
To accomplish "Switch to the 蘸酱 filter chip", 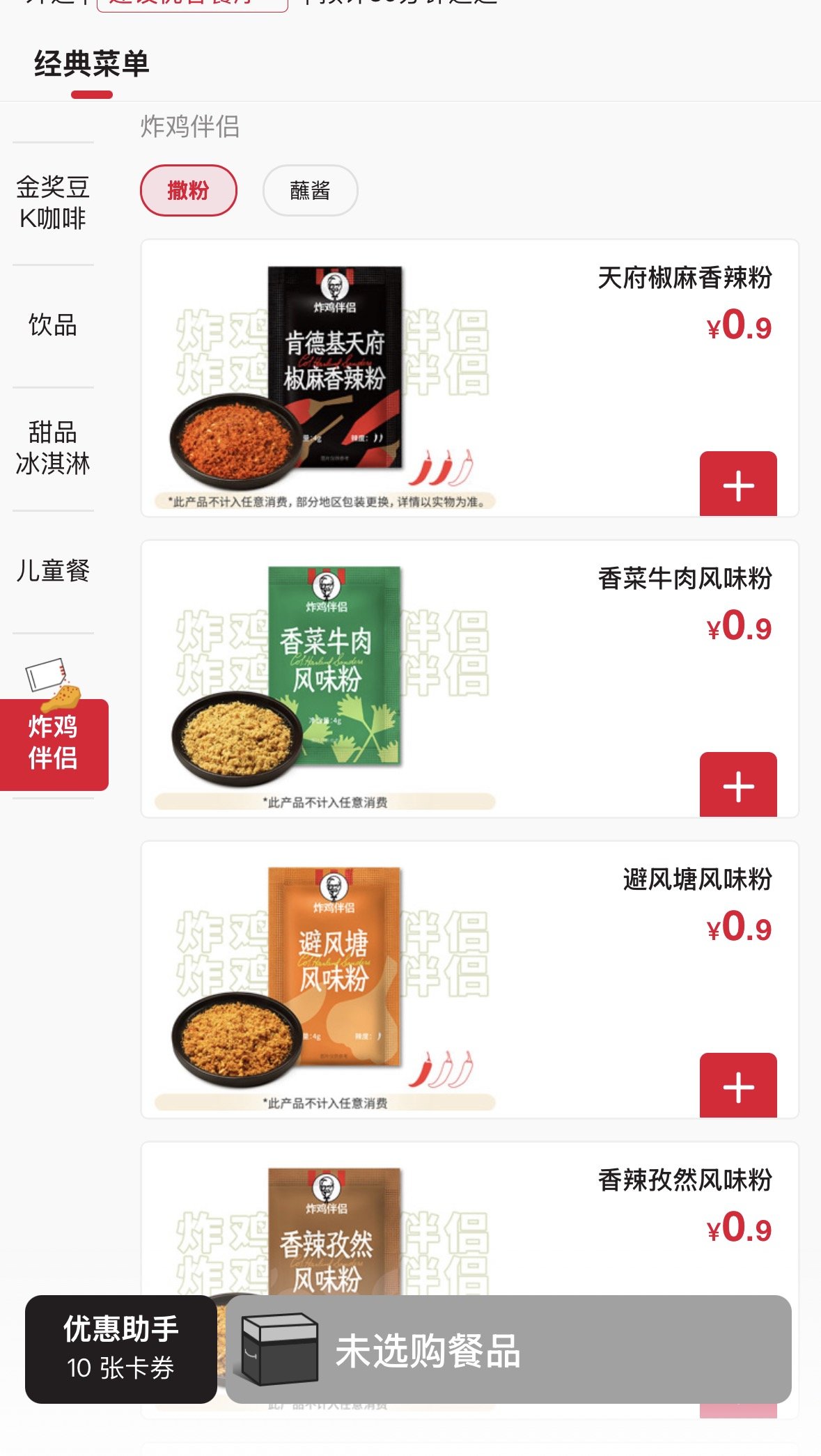I will [310, 190].
